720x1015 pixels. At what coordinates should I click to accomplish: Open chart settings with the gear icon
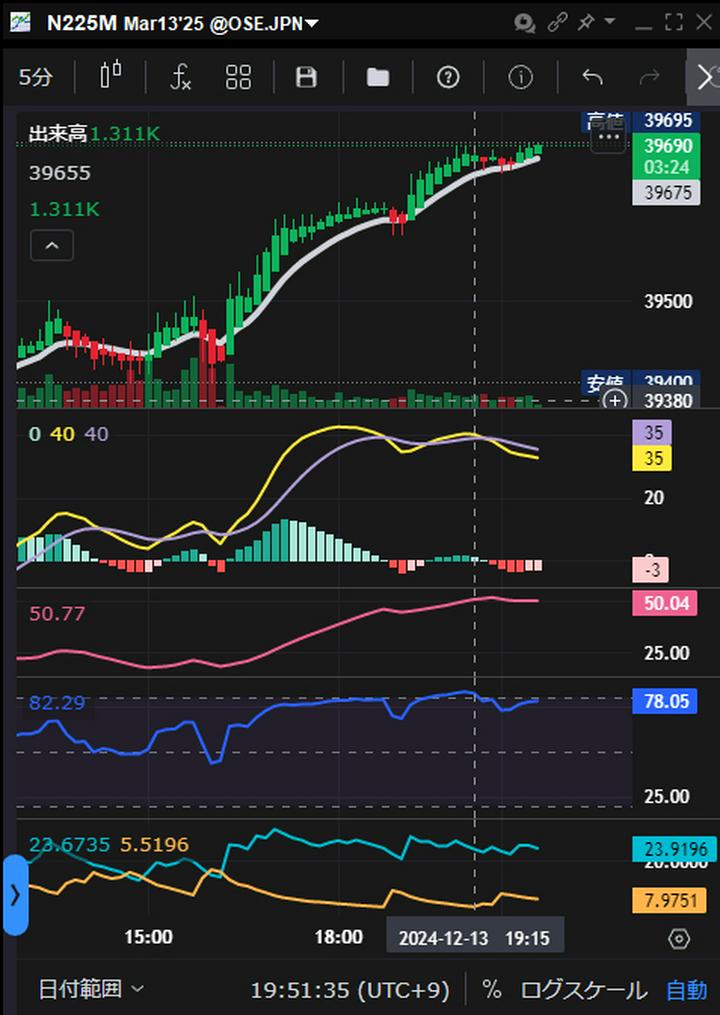click(x=681, y=937)
